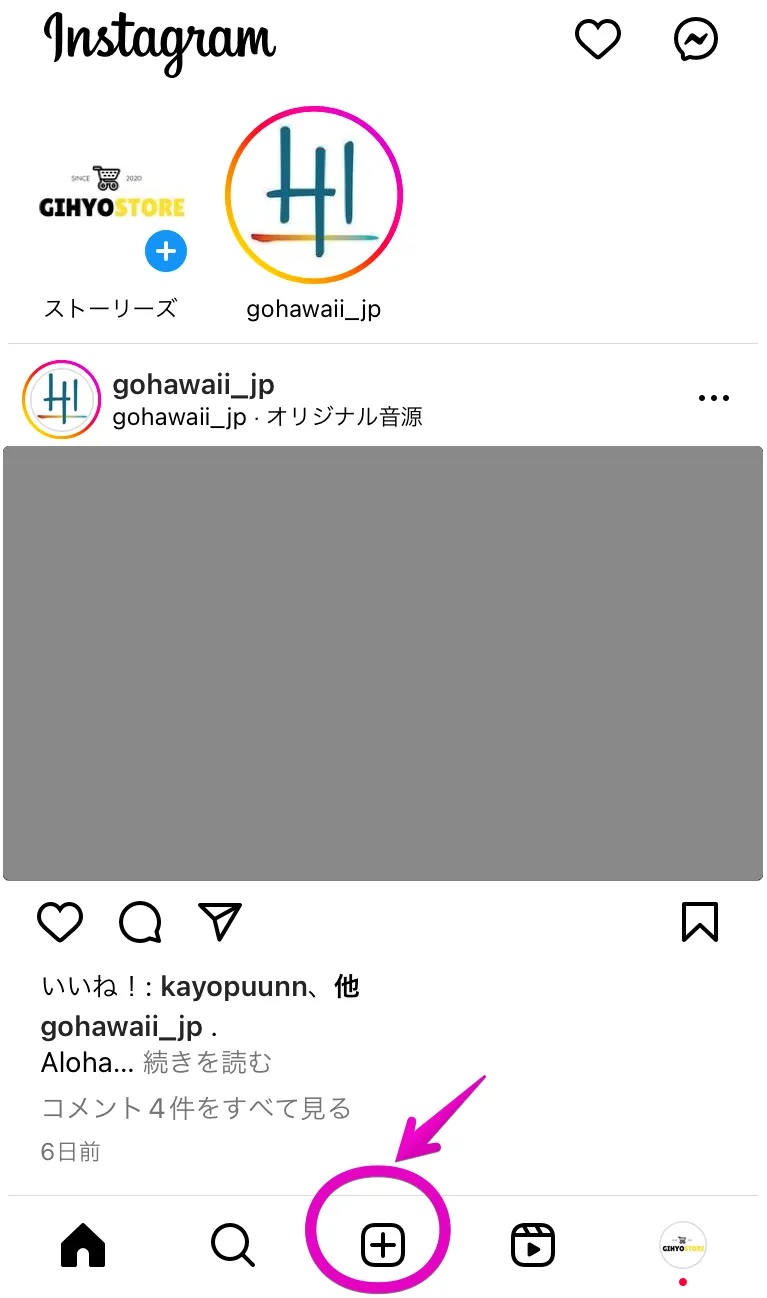Viewport: 767px width, 1298px height.
Task: Open the activity heart icon in header
Action: pyautogui.click(x=598, y=39)
